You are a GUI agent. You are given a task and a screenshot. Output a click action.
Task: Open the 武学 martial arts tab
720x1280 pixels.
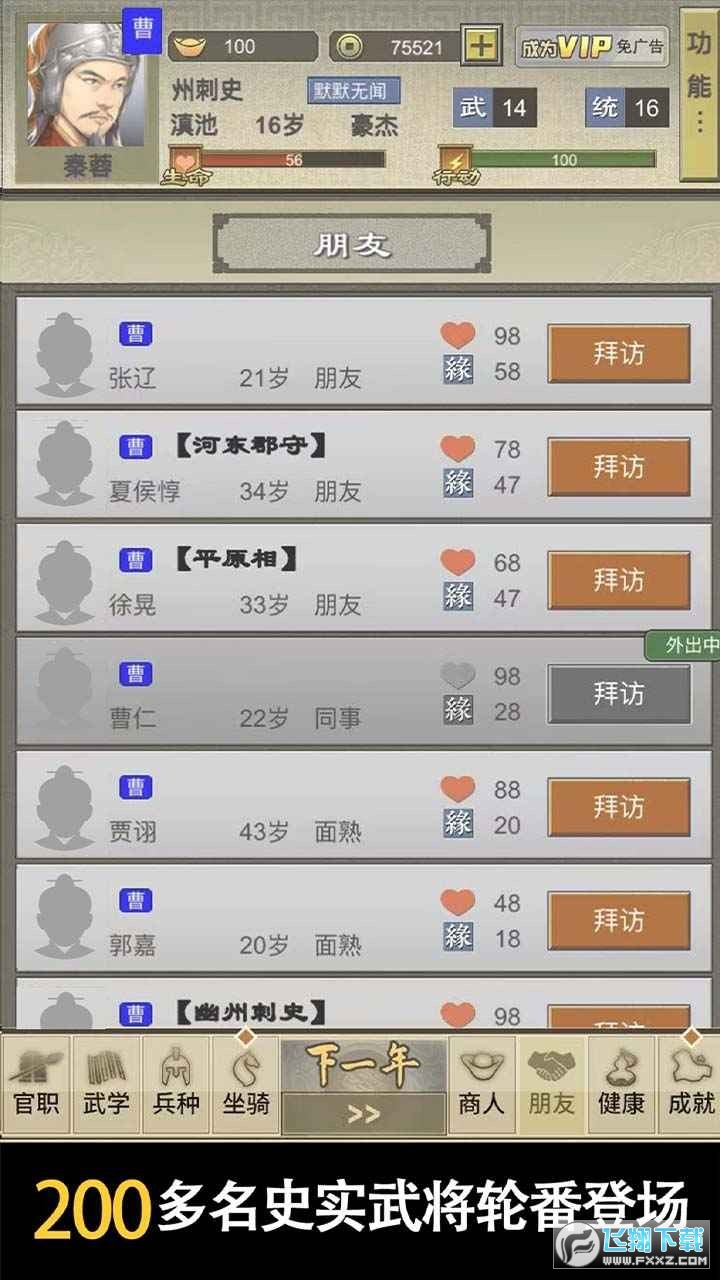[x=106, y=1085]
